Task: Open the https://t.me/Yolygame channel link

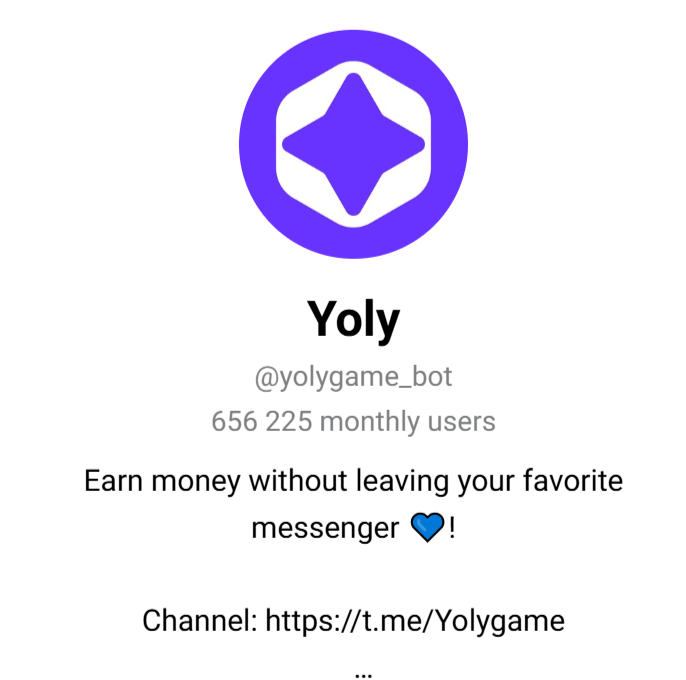Action: (415, 621)
